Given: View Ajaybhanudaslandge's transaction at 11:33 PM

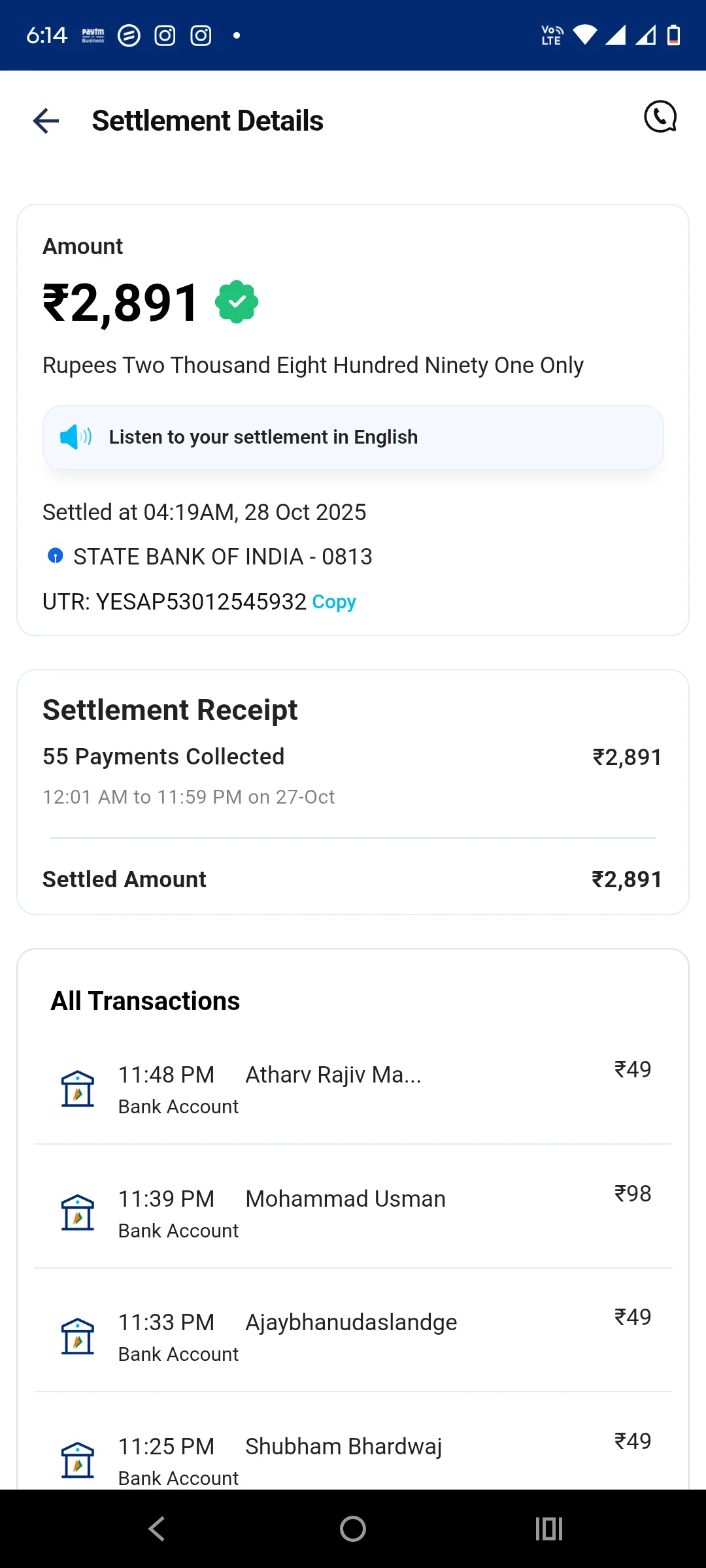Looking at the screenshot, I should pyautogui.click(x=353, y=1336).
